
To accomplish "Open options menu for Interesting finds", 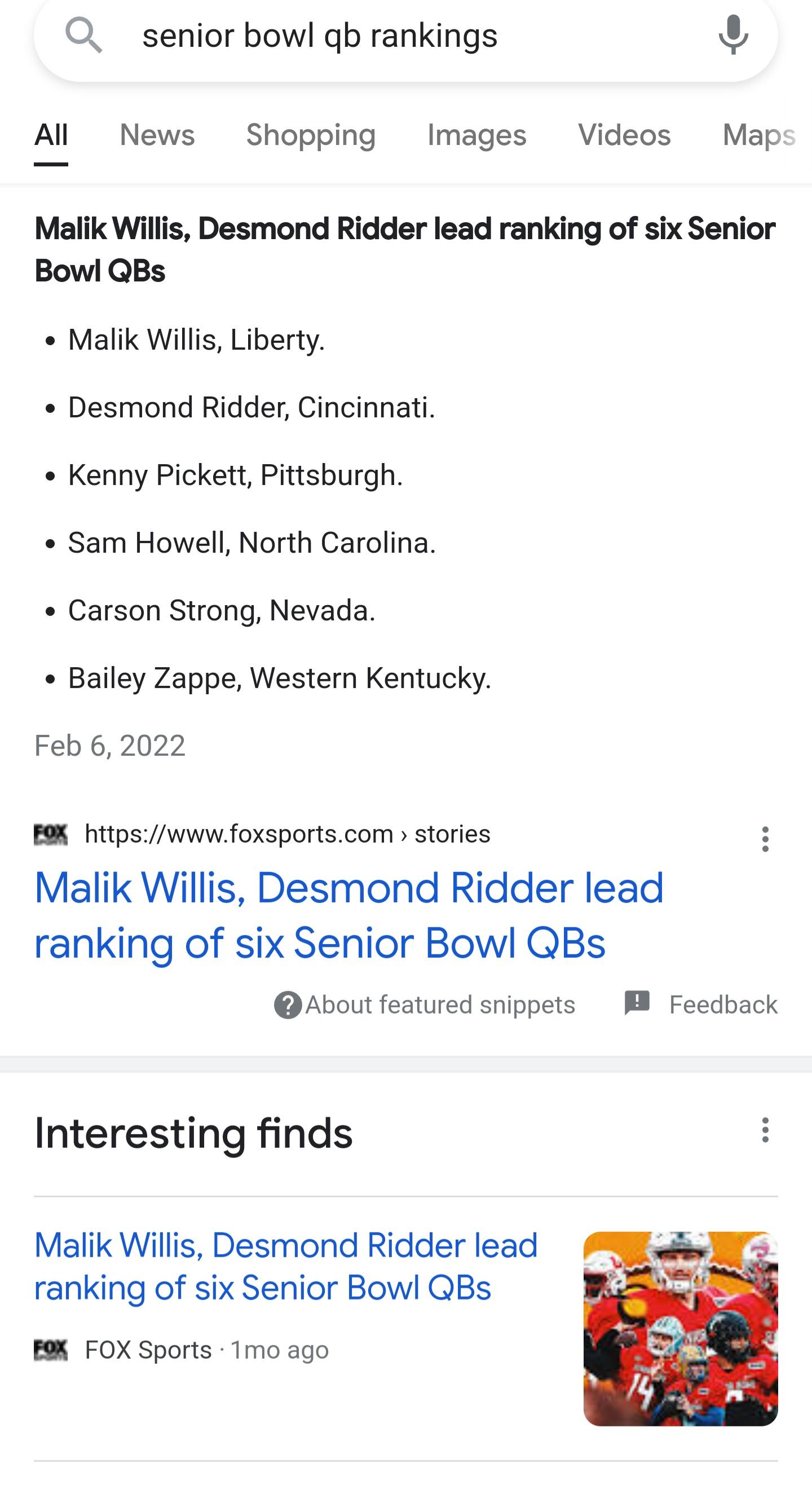I will pos(765,1130).
